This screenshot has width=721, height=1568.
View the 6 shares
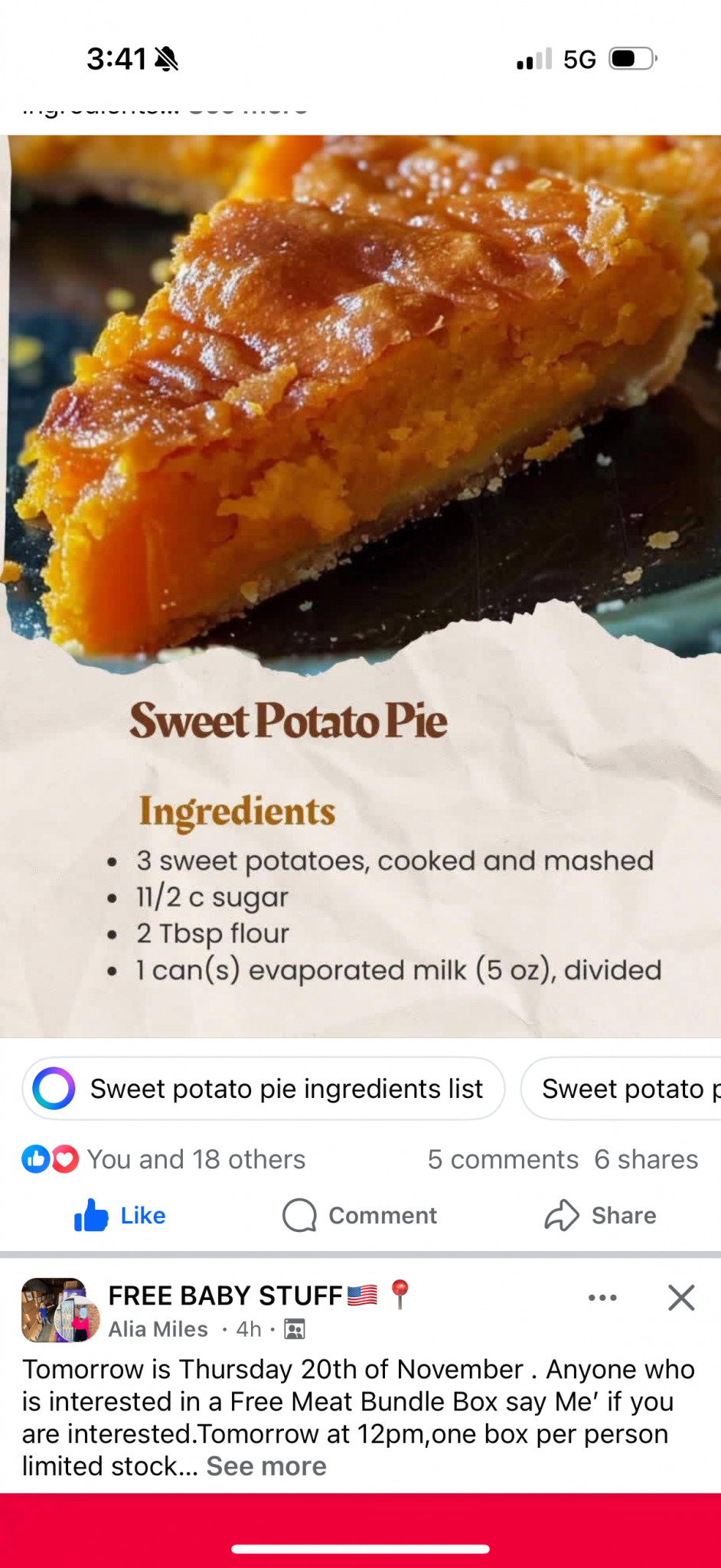point(646,1159)
